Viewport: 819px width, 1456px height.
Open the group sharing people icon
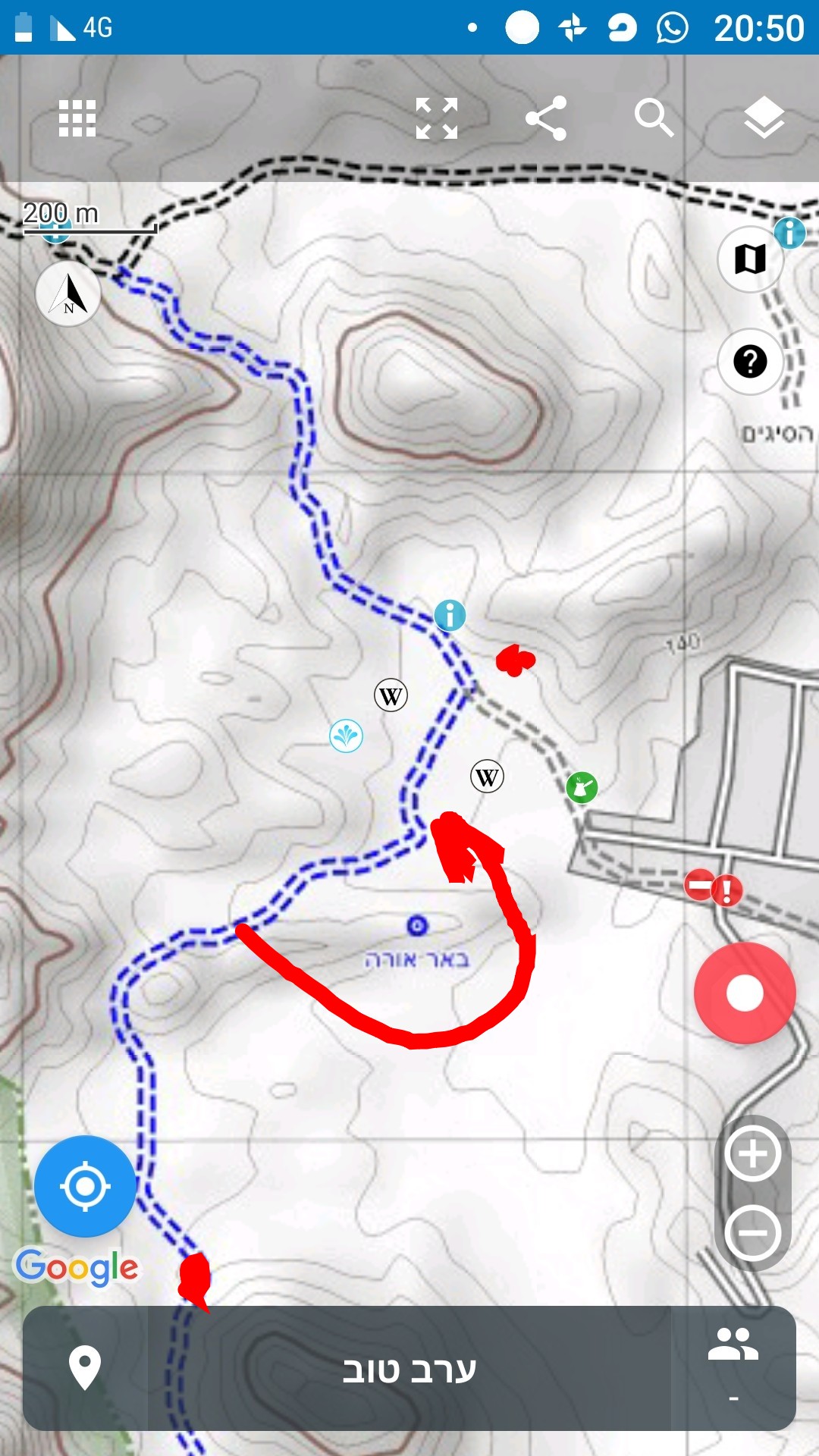point(733,1345)
